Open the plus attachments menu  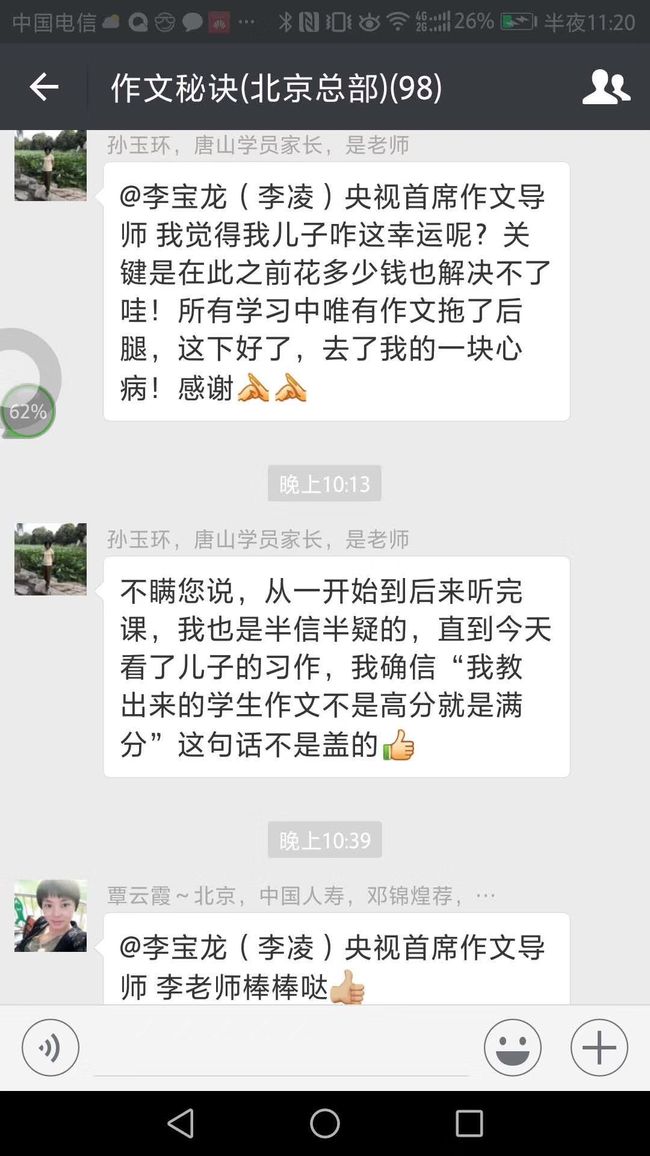click(x=599, y=1047)
